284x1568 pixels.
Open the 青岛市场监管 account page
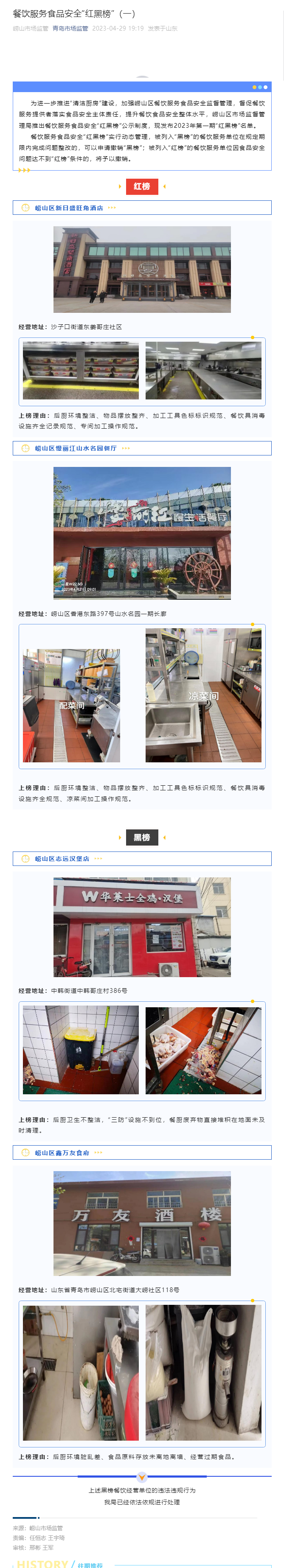tap(70, 28)
